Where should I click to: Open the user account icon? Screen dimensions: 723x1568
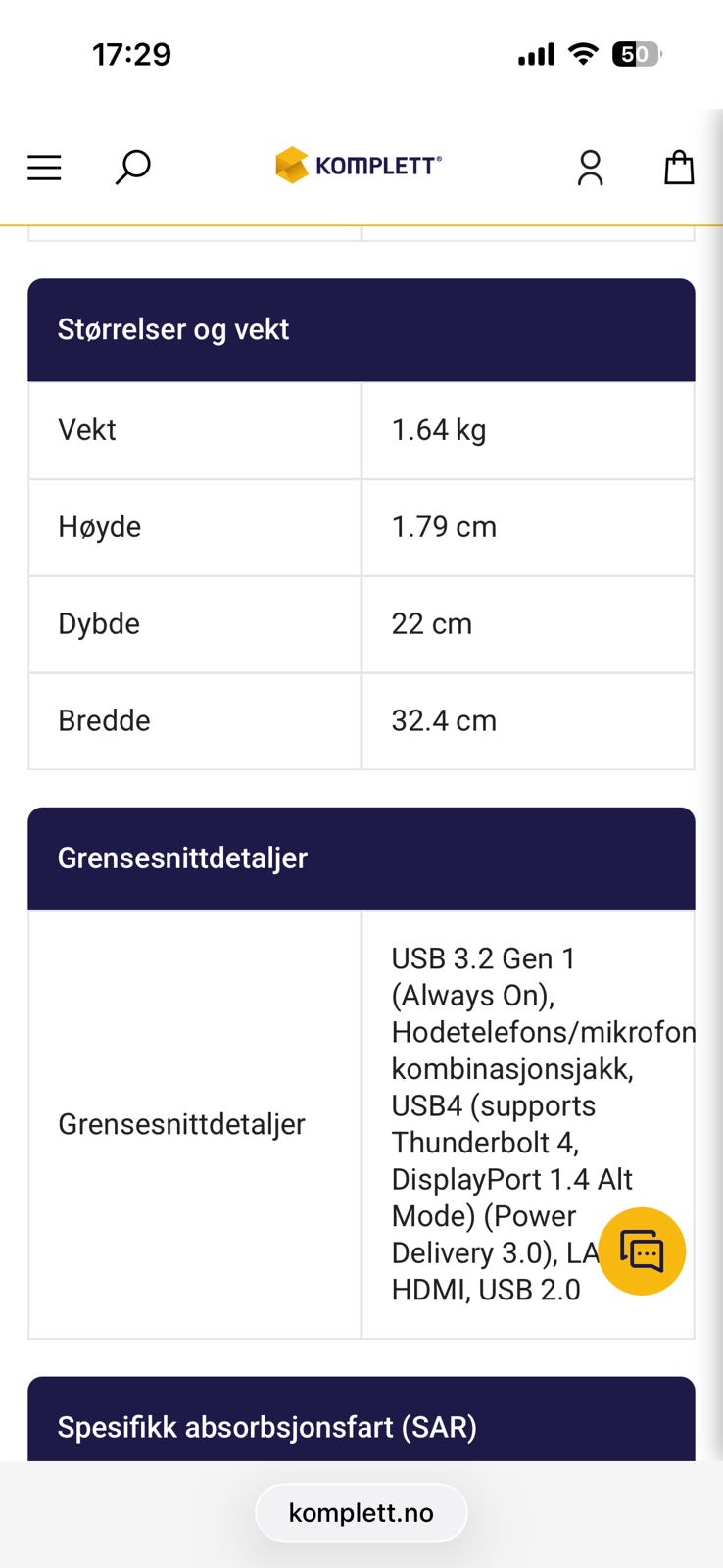[x=590, y=167]
